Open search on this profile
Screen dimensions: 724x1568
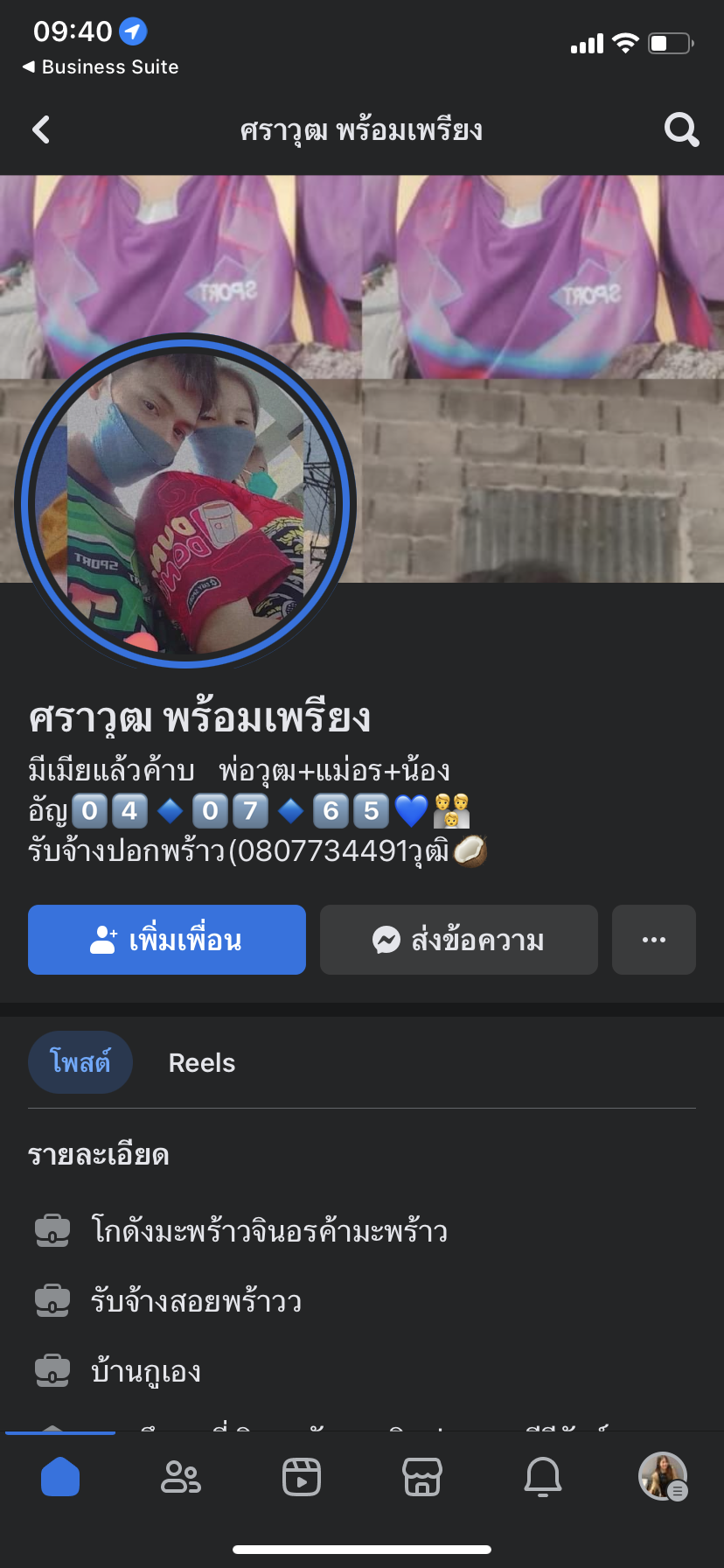681,130
